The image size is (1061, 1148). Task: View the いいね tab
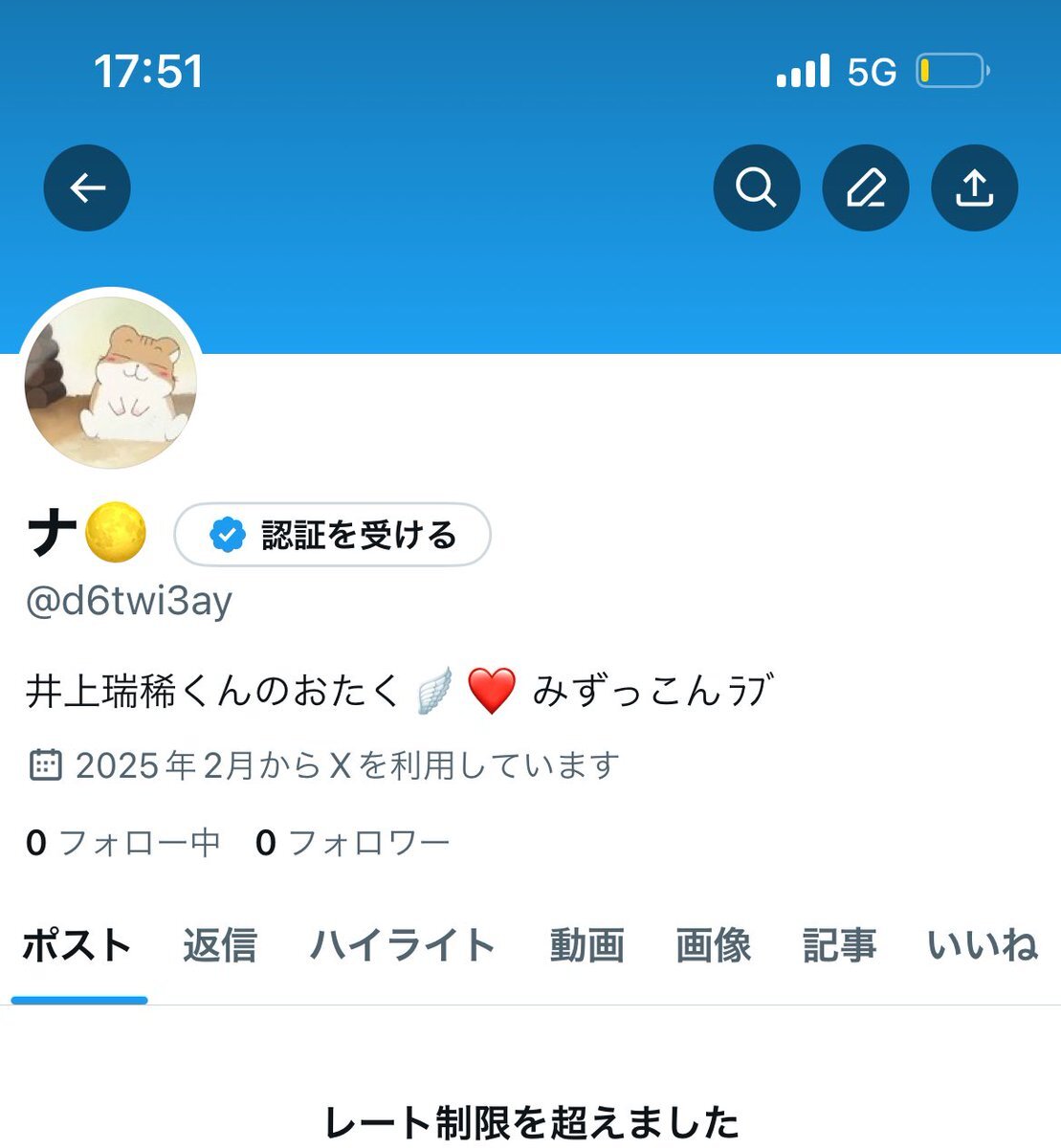click(983, 945)
